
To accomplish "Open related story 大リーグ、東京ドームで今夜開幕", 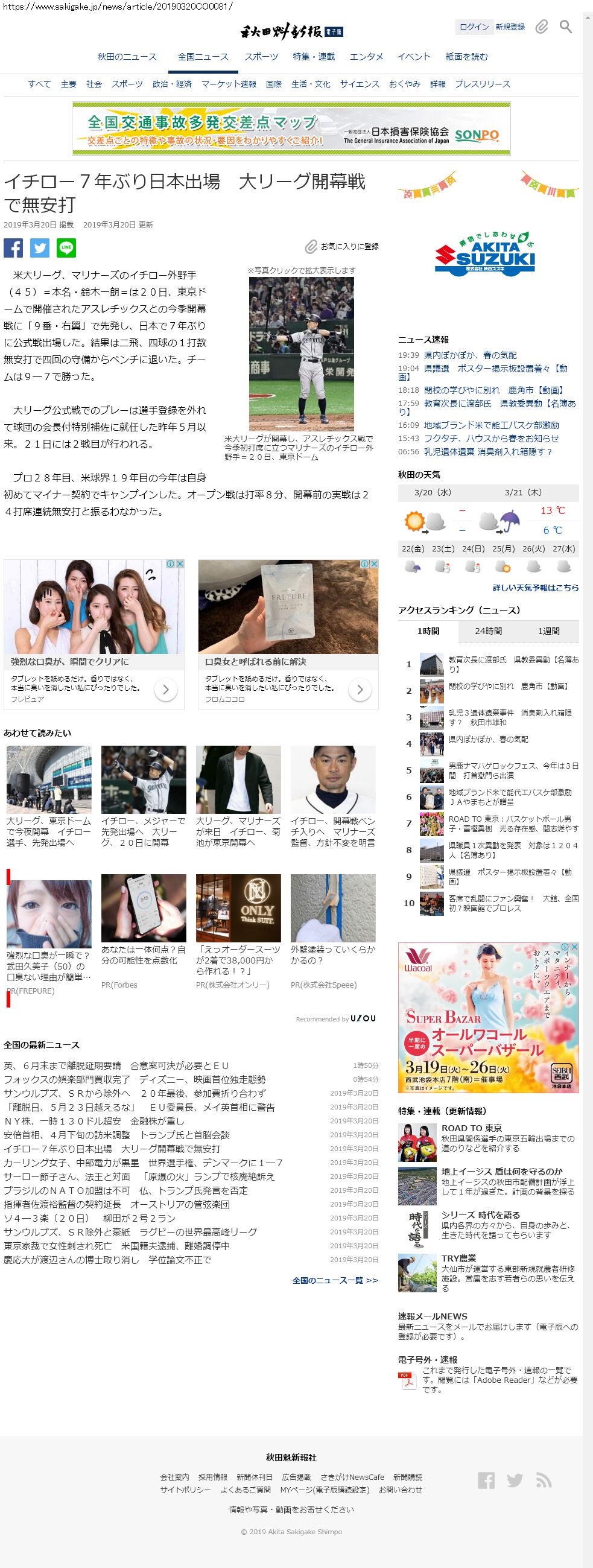I will [49, 831].
